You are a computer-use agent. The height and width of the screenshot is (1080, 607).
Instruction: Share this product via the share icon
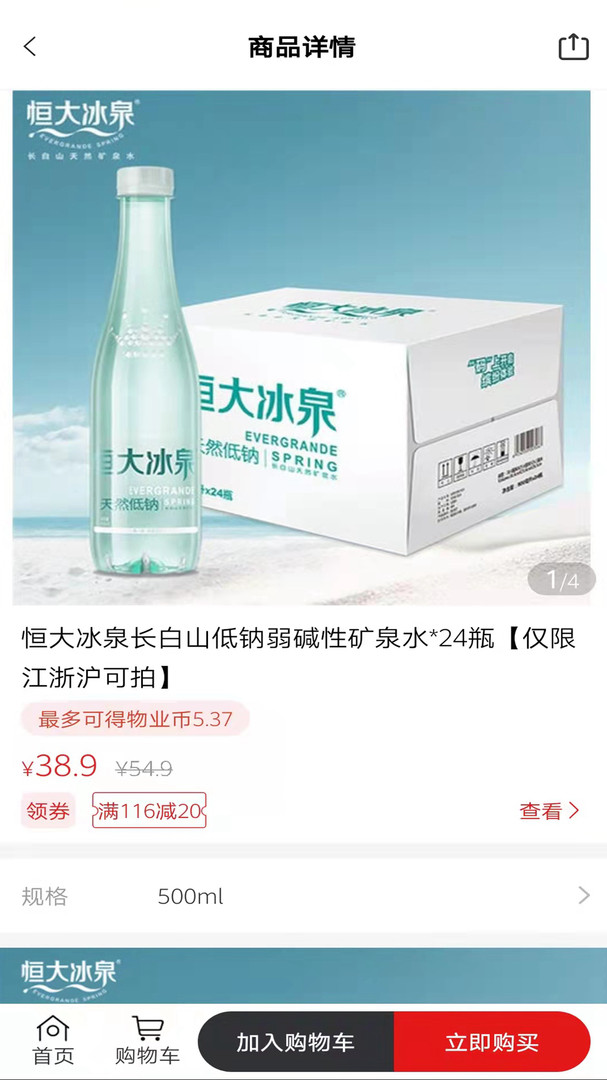573,47
